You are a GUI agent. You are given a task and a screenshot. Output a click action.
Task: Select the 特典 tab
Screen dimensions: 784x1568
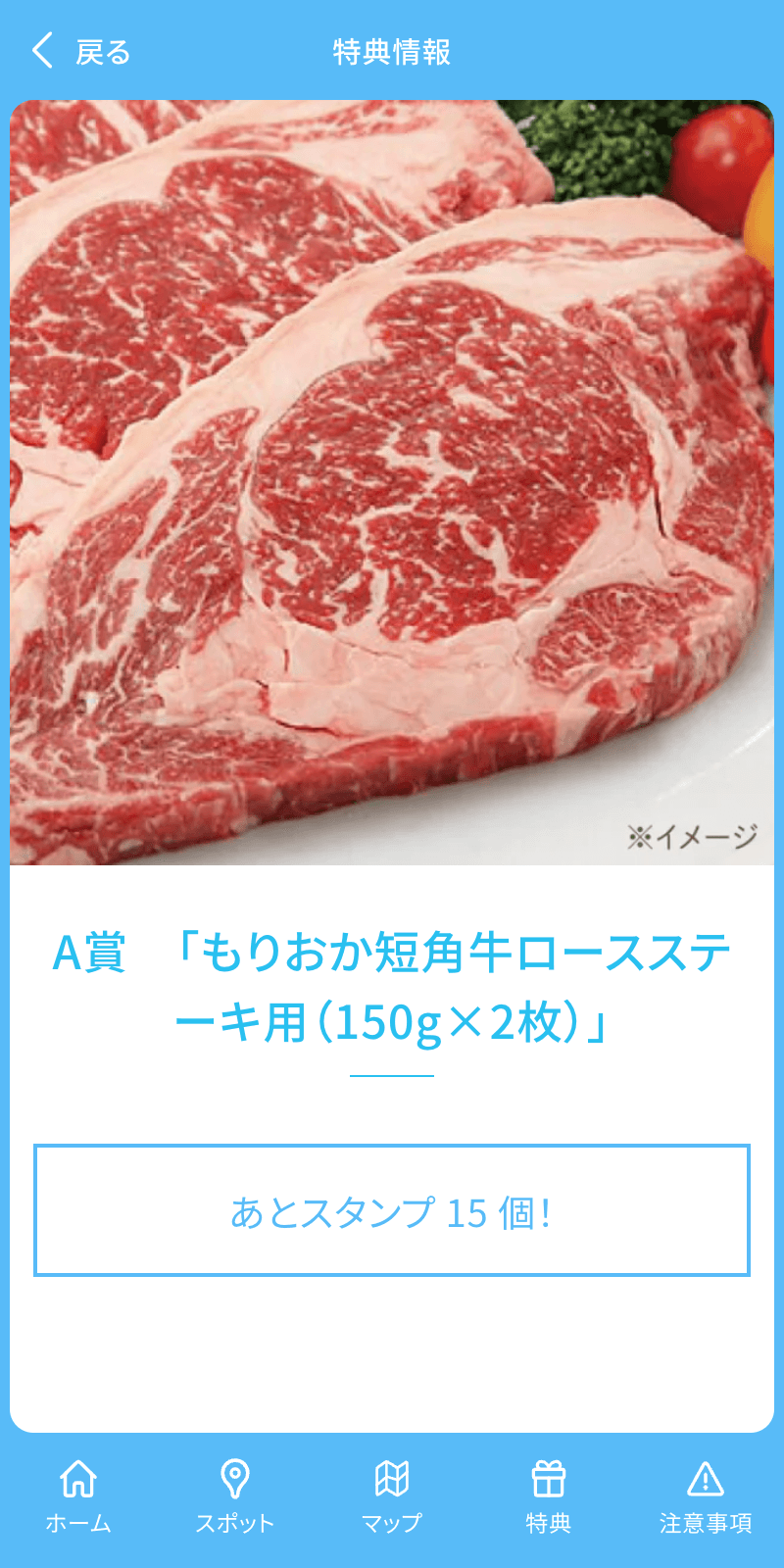(x=549, y=1495)
